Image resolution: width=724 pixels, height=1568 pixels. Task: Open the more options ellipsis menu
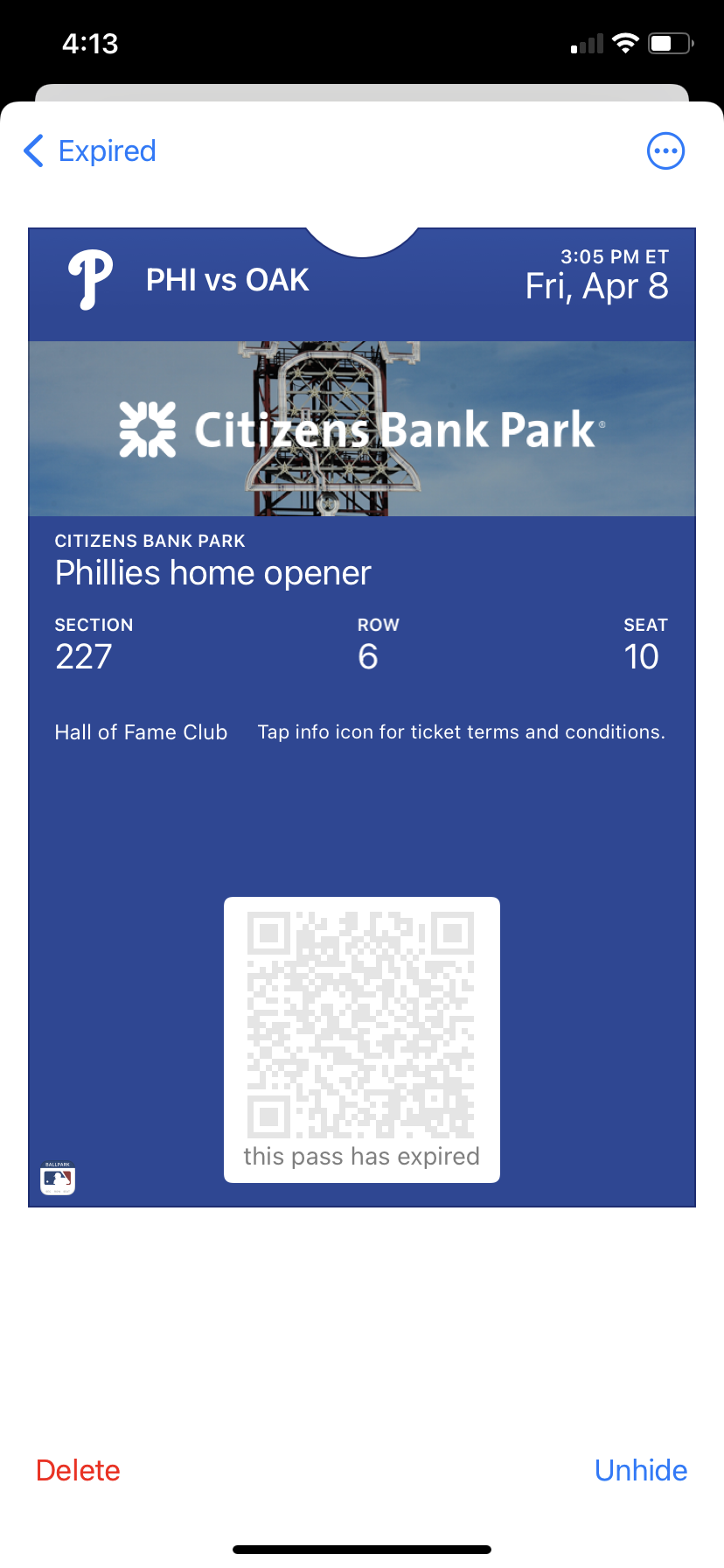pyautogui.click(x=665, y=151)
